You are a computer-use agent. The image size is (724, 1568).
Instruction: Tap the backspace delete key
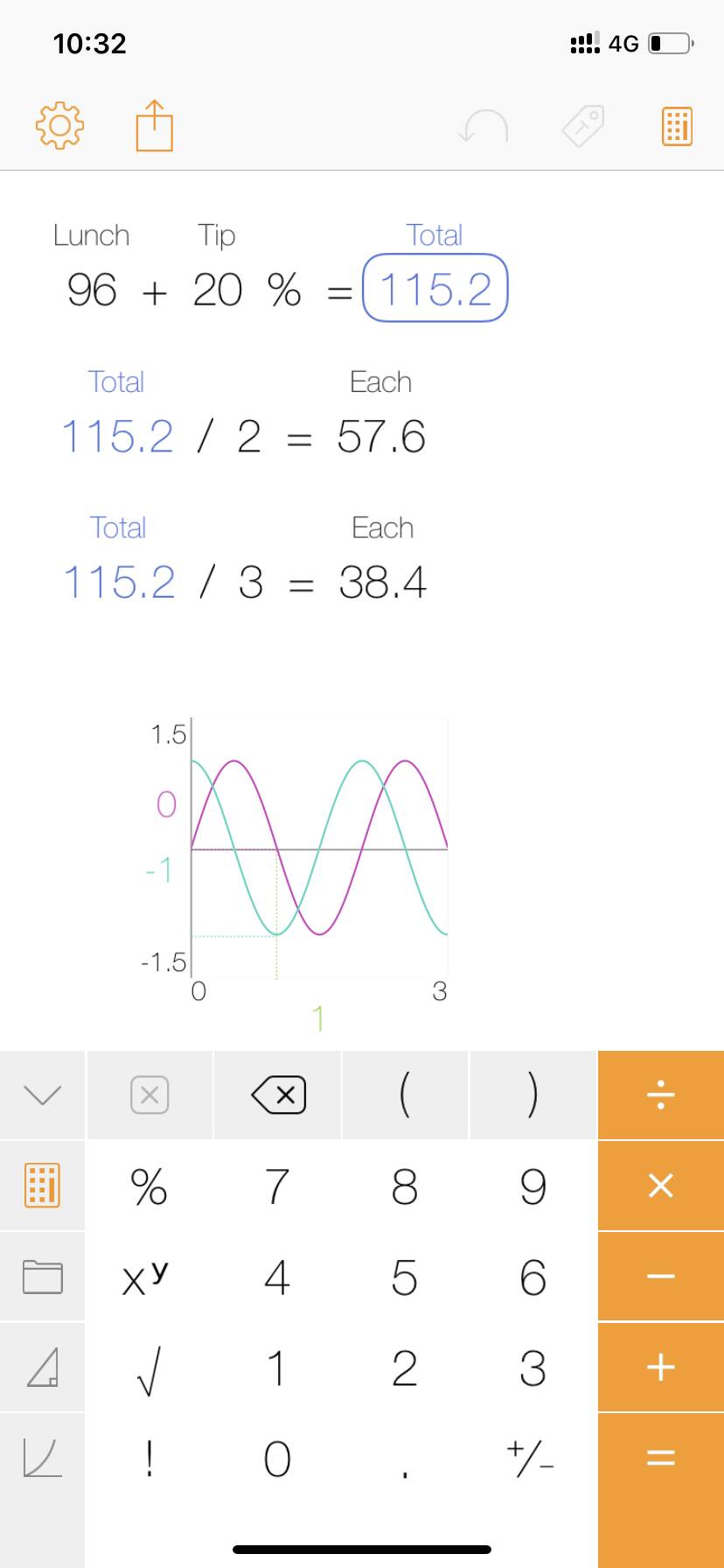coord(278,1095)
